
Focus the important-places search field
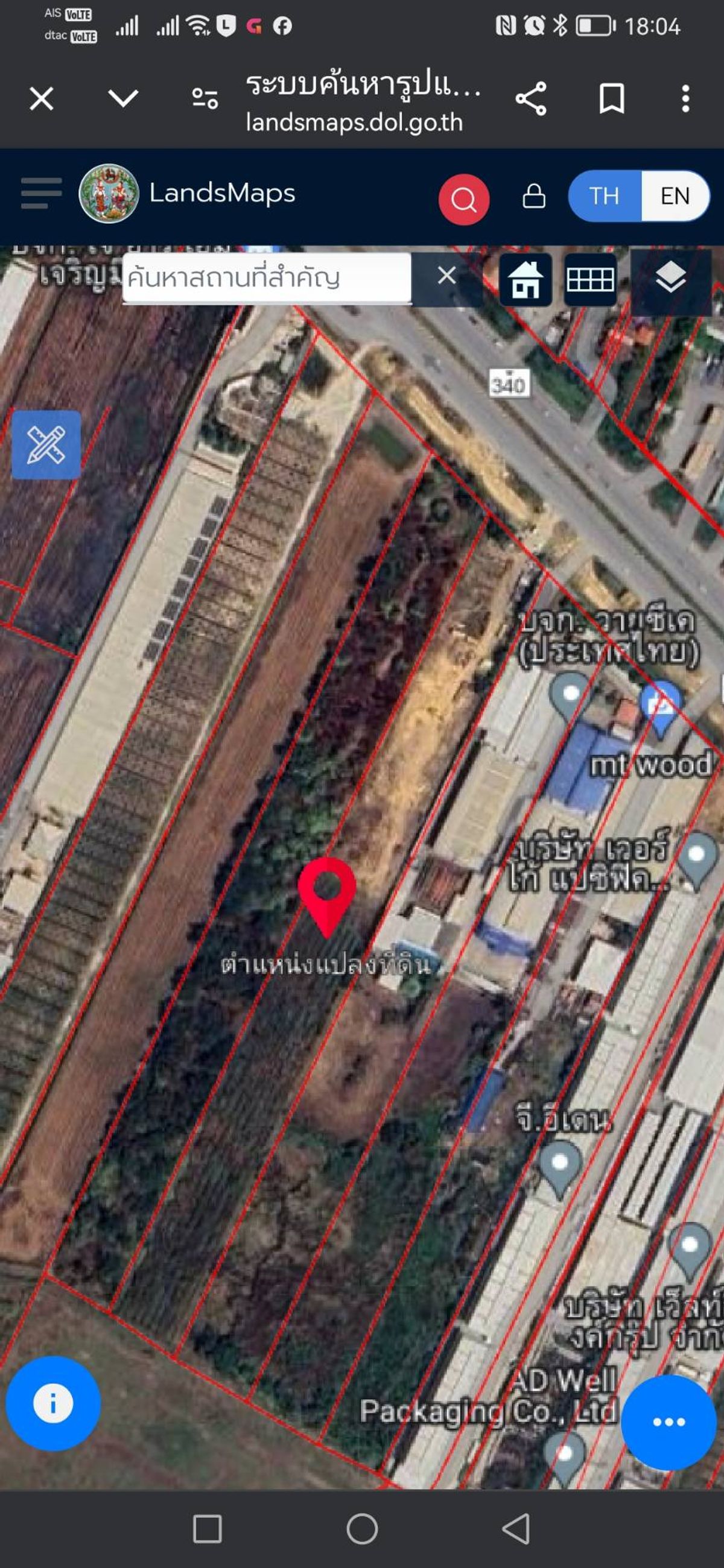(x=267, y=278)
